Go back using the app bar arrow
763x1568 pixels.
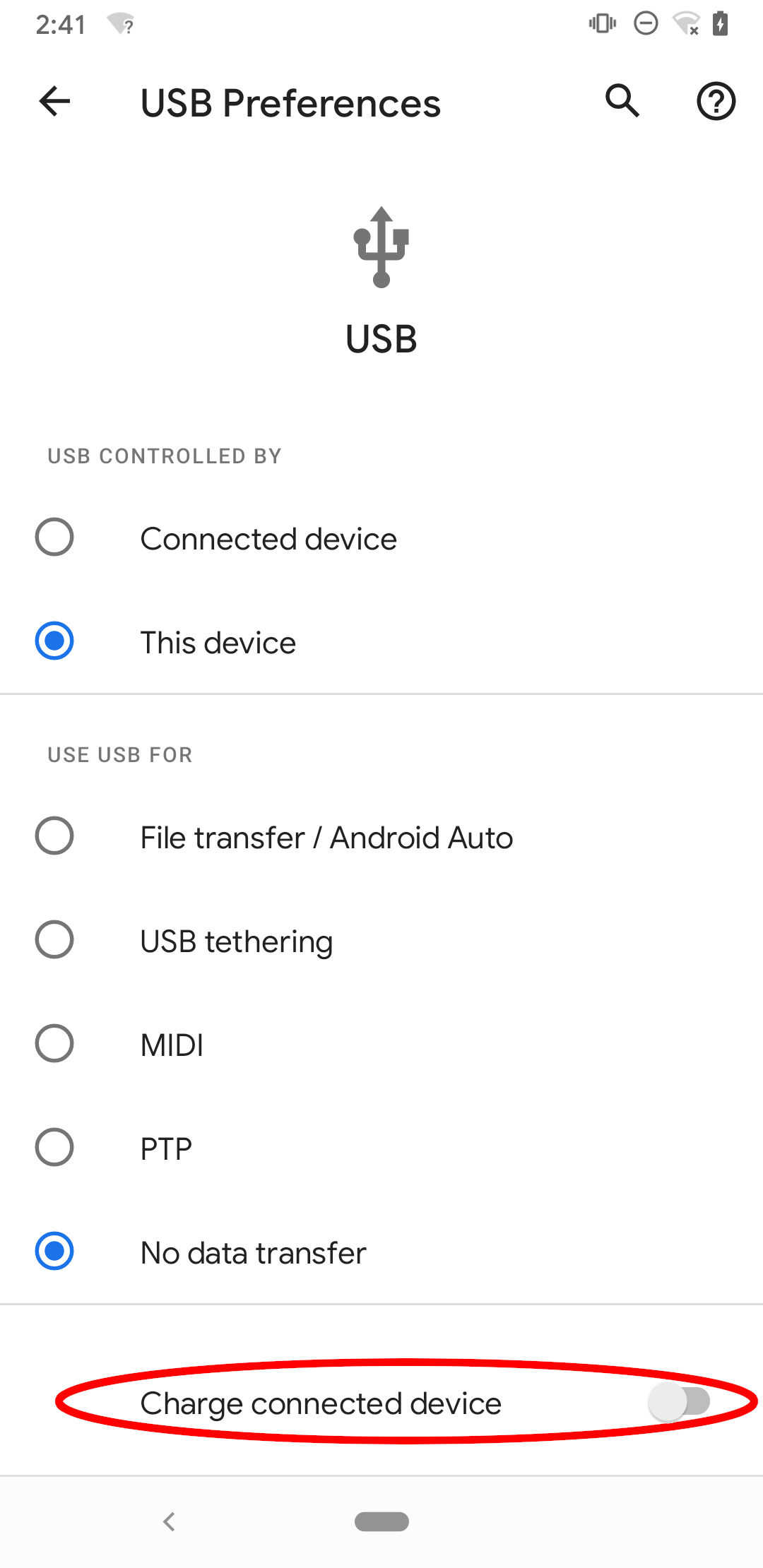coord(55,102)
